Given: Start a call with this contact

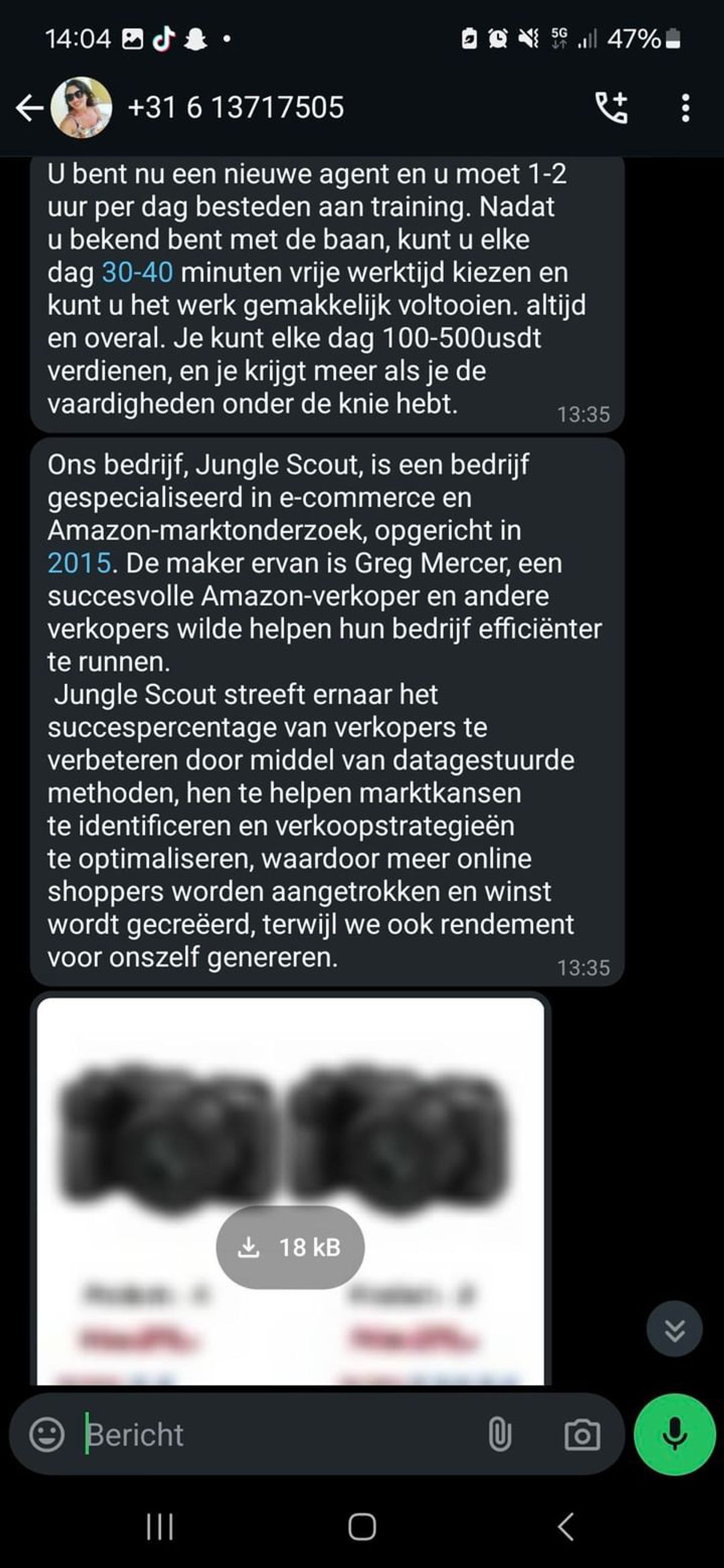Looking at the screenshot, I should tap(611, 109).
